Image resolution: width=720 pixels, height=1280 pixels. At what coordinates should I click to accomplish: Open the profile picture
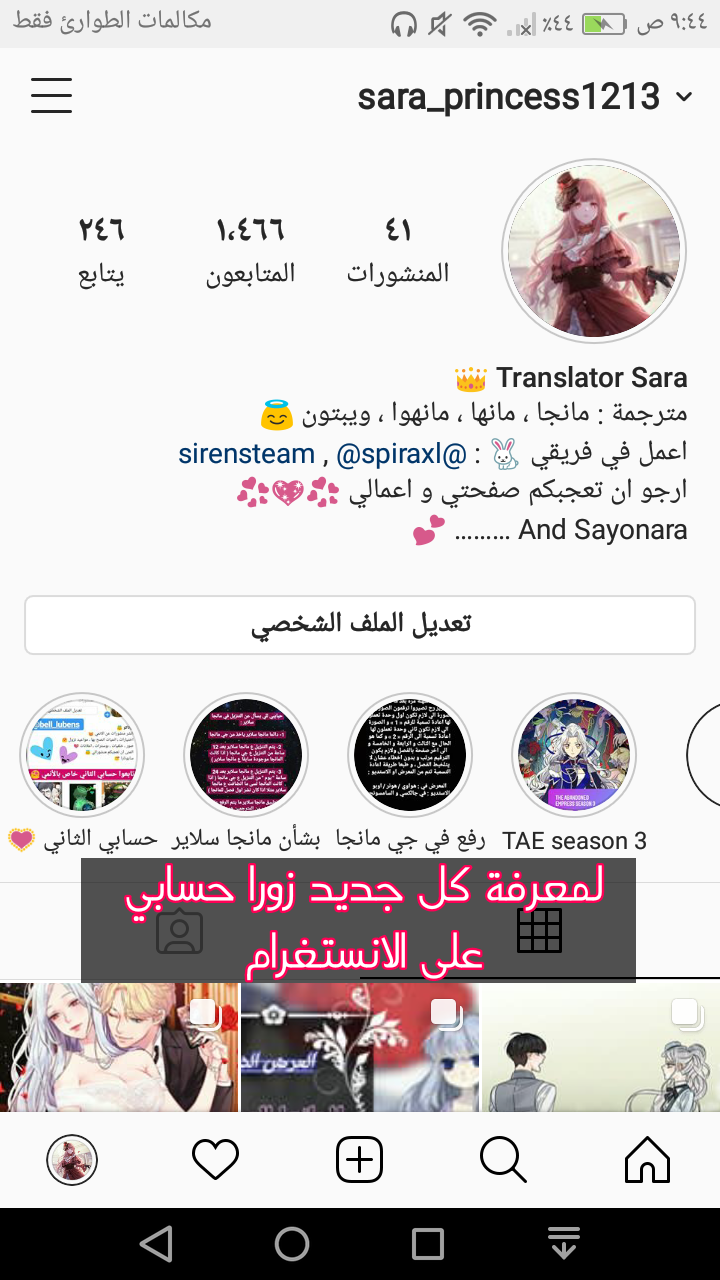[594, 250]
